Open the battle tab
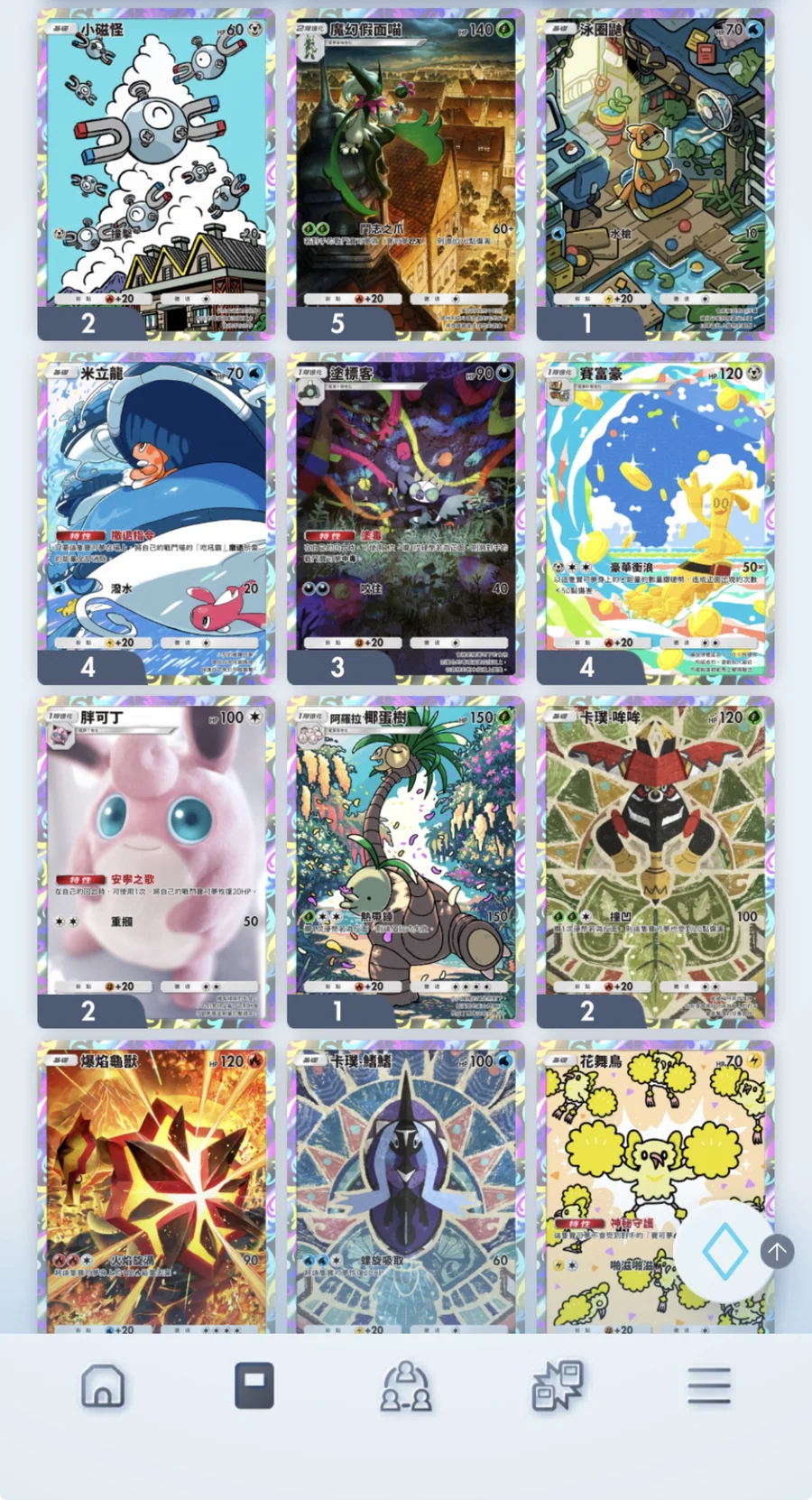Viewport: 812px width, 1500px height. coord(558,1385)
